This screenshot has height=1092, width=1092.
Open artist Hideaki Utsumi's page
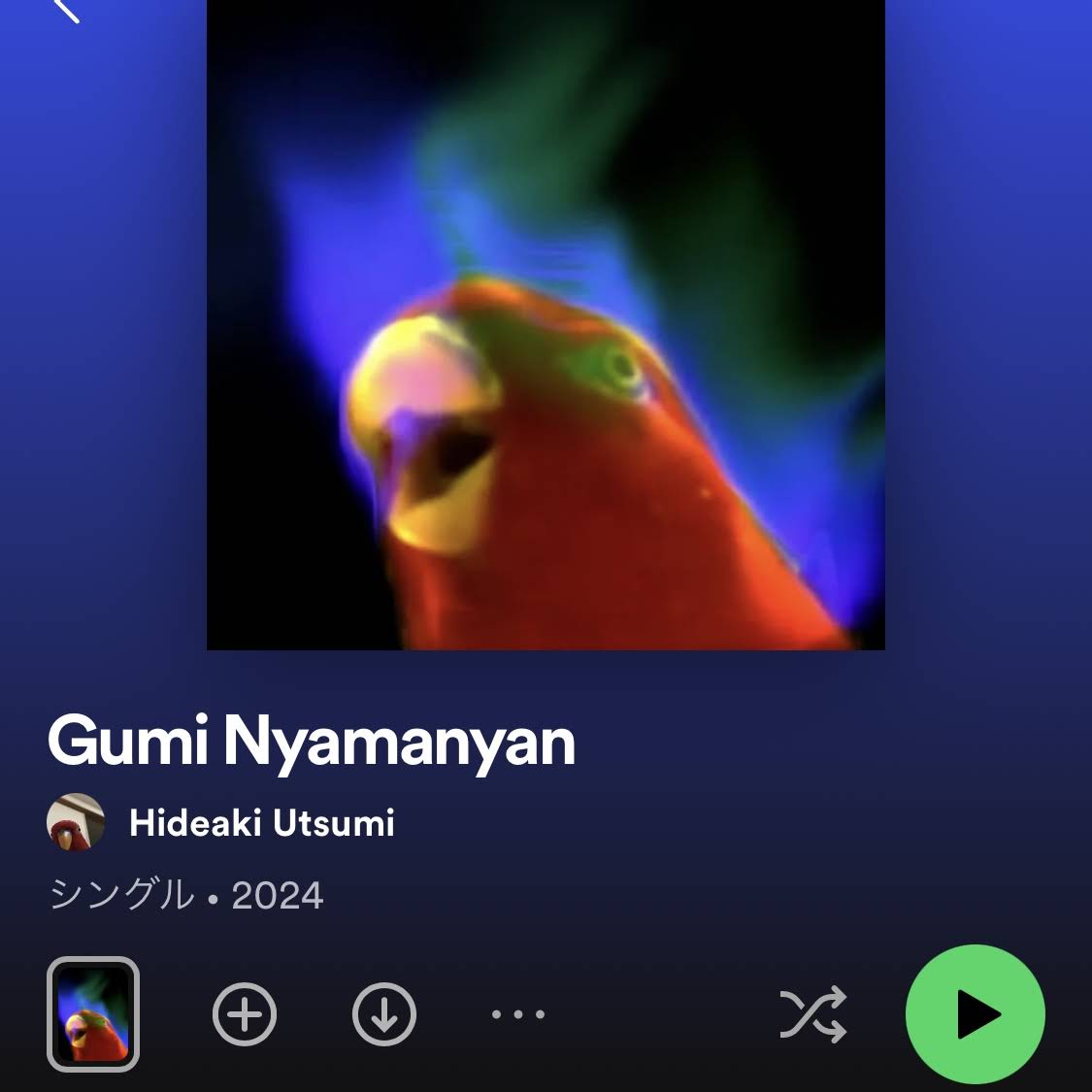pos(261,823)
